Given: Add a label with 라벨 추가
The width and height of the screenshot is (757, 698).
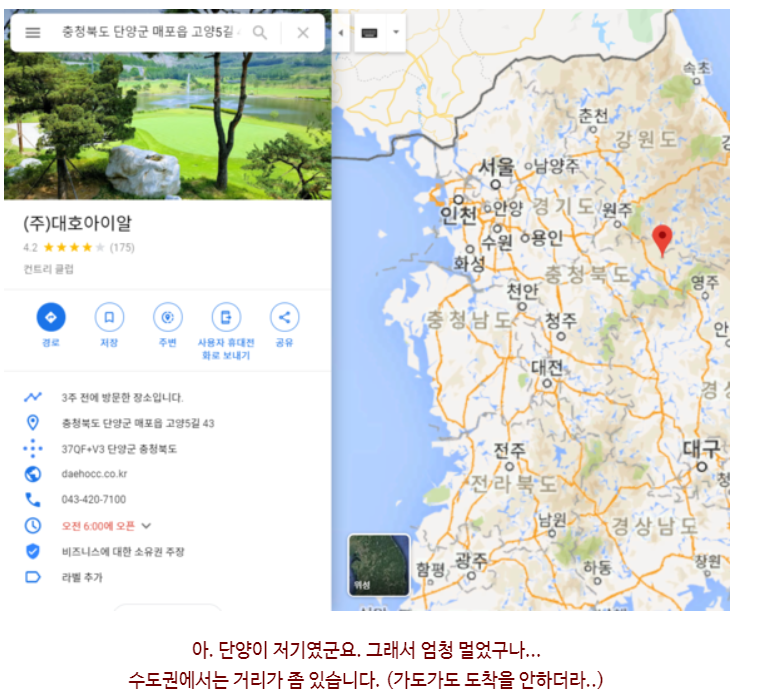Looking at the screenshot, I should (81, 577).
